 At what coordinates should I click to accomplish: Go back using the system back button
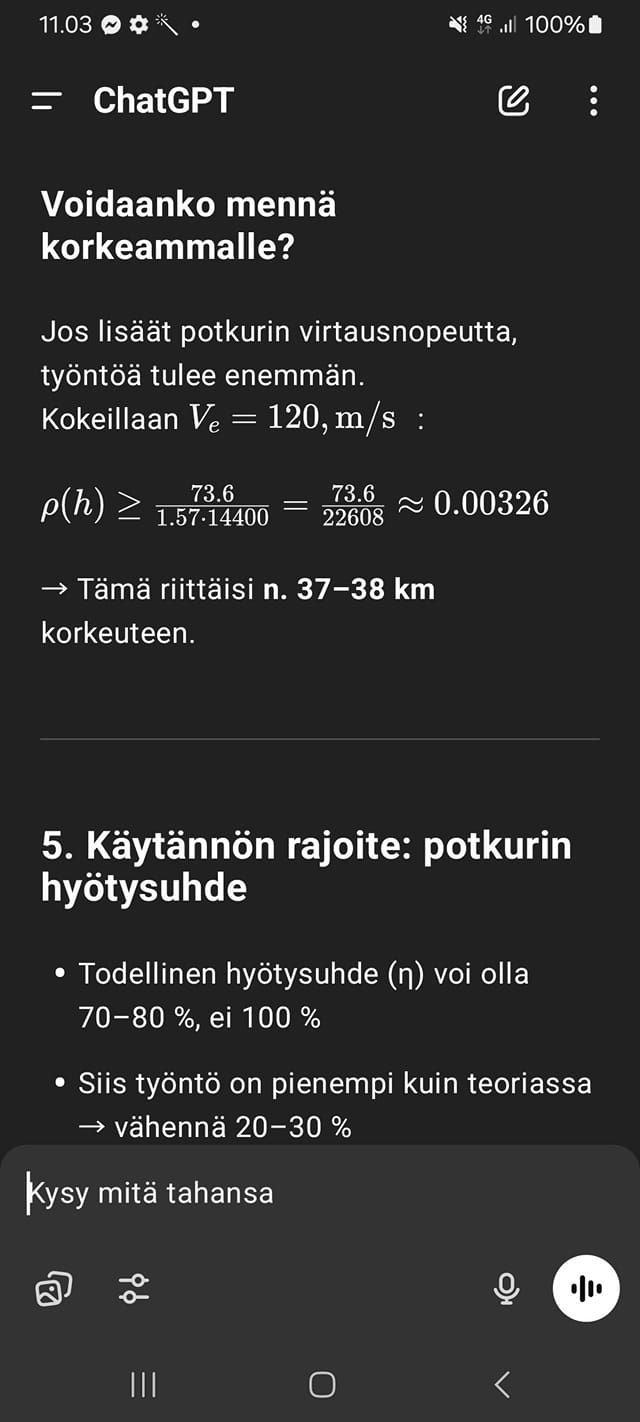click(x=502, y=1384)
